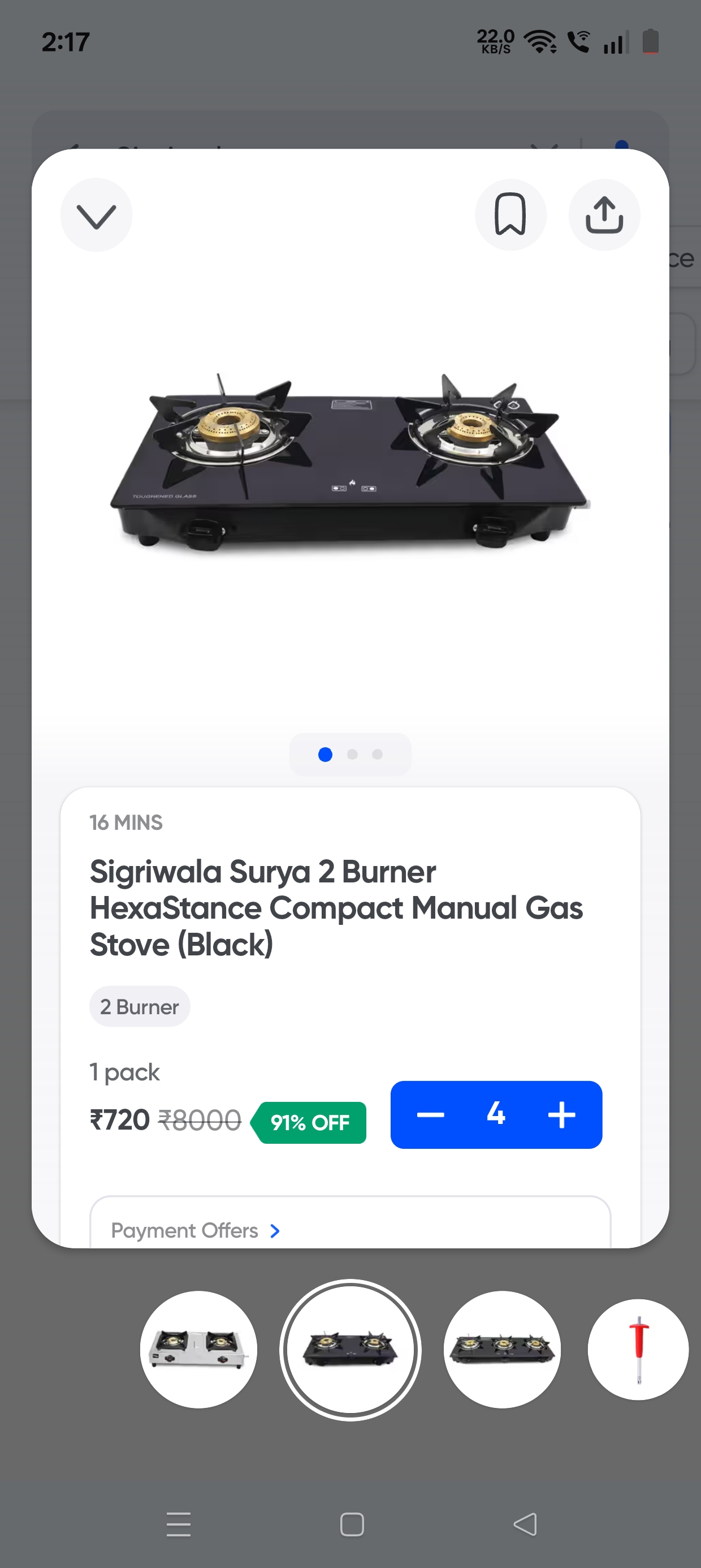Share this product

pyautogui.click(x=604, y=216)
